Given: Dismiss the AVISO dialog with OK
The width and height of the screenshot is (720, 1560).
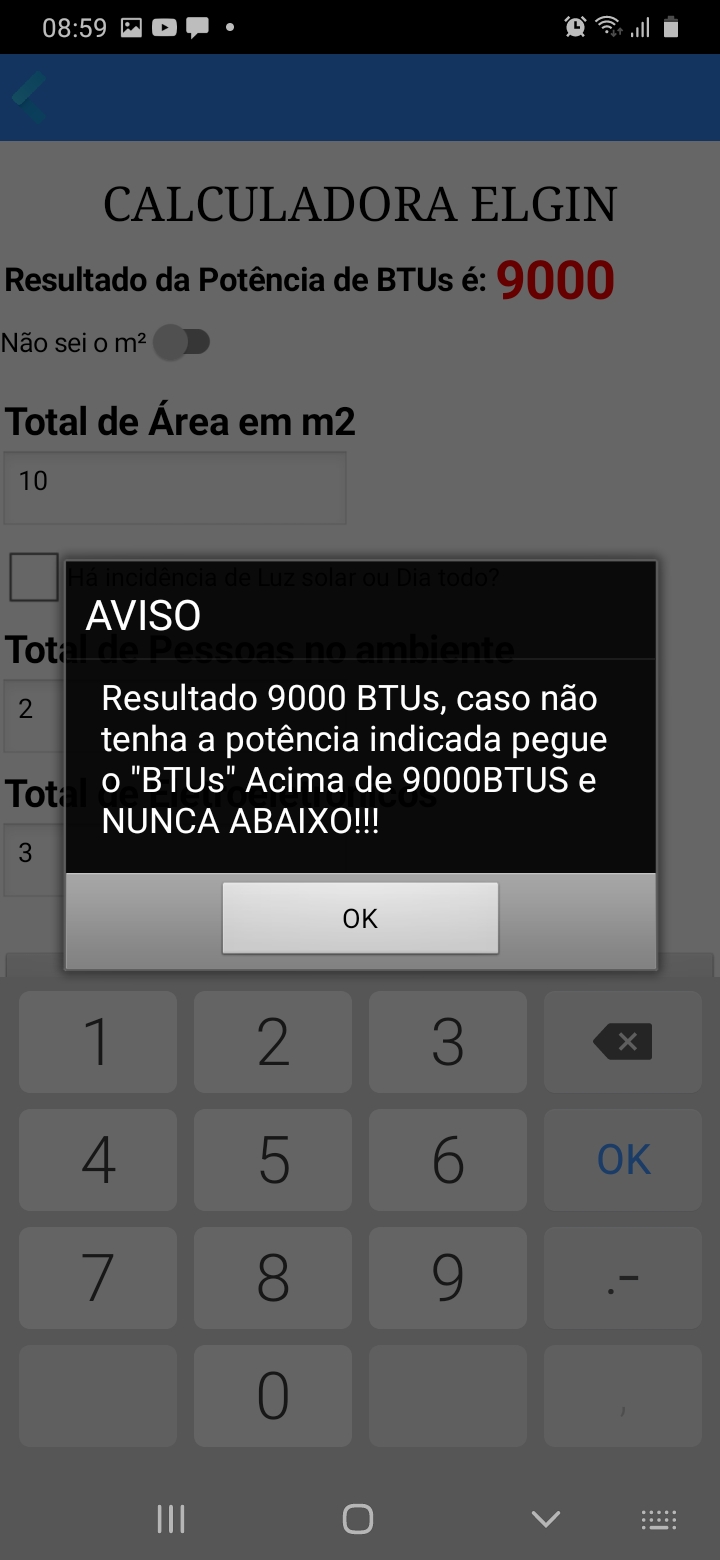Looking at the screenshot, I should pos(360,918).
